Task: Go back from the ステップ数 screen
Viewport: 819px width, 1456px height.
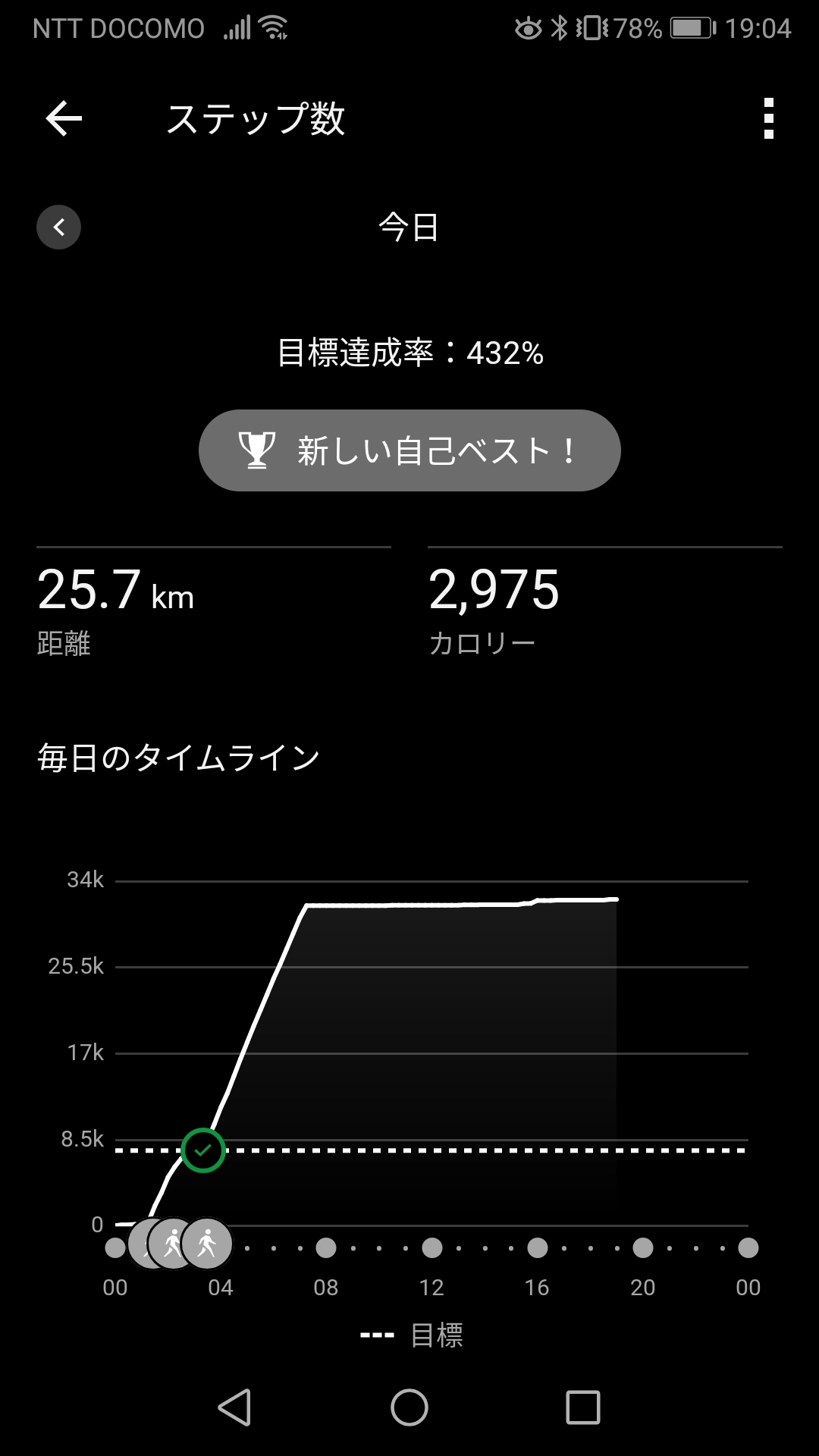Action: (64, 119)
